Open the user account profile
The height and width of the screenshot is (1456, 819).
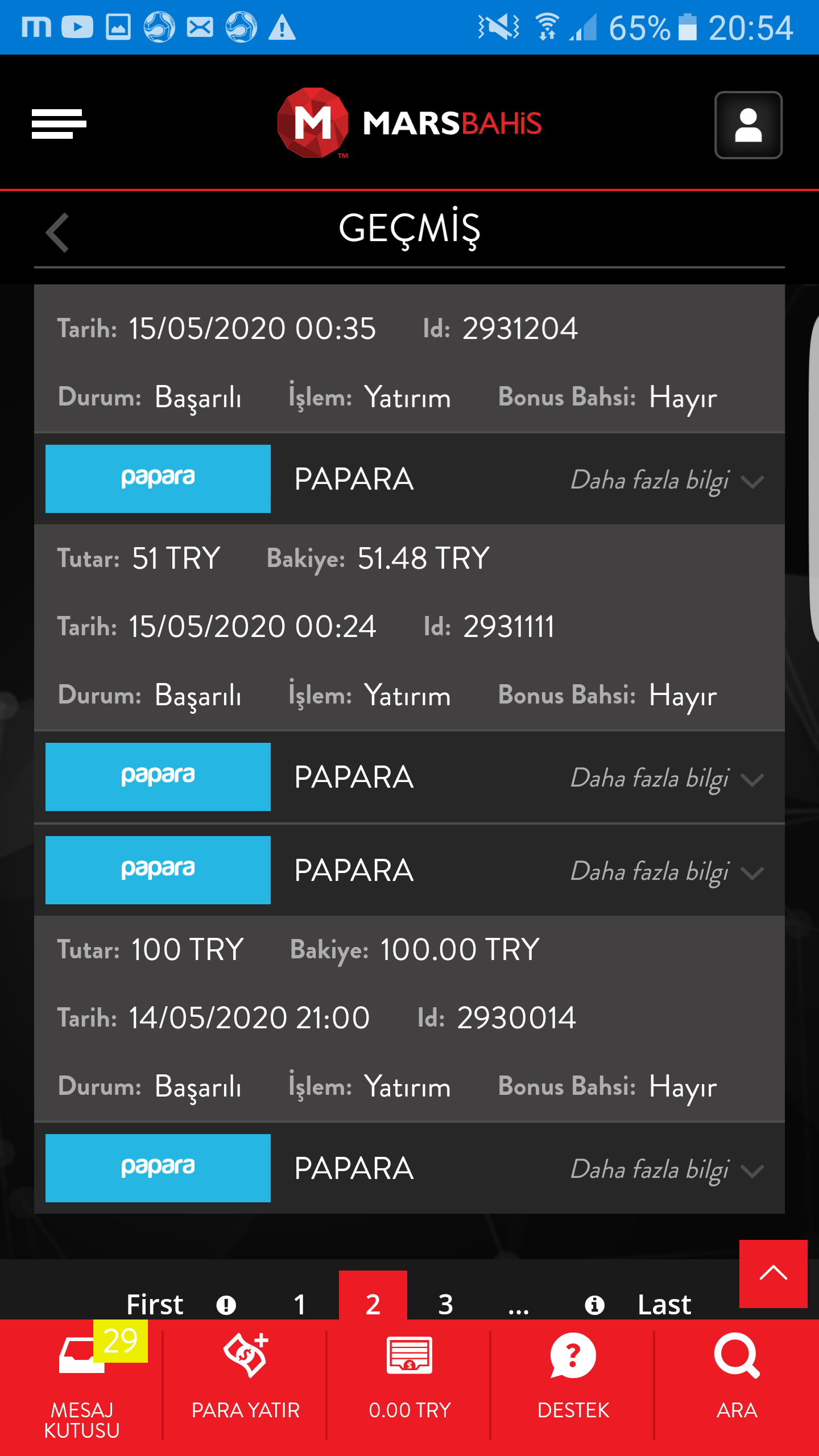click(748, 125)
